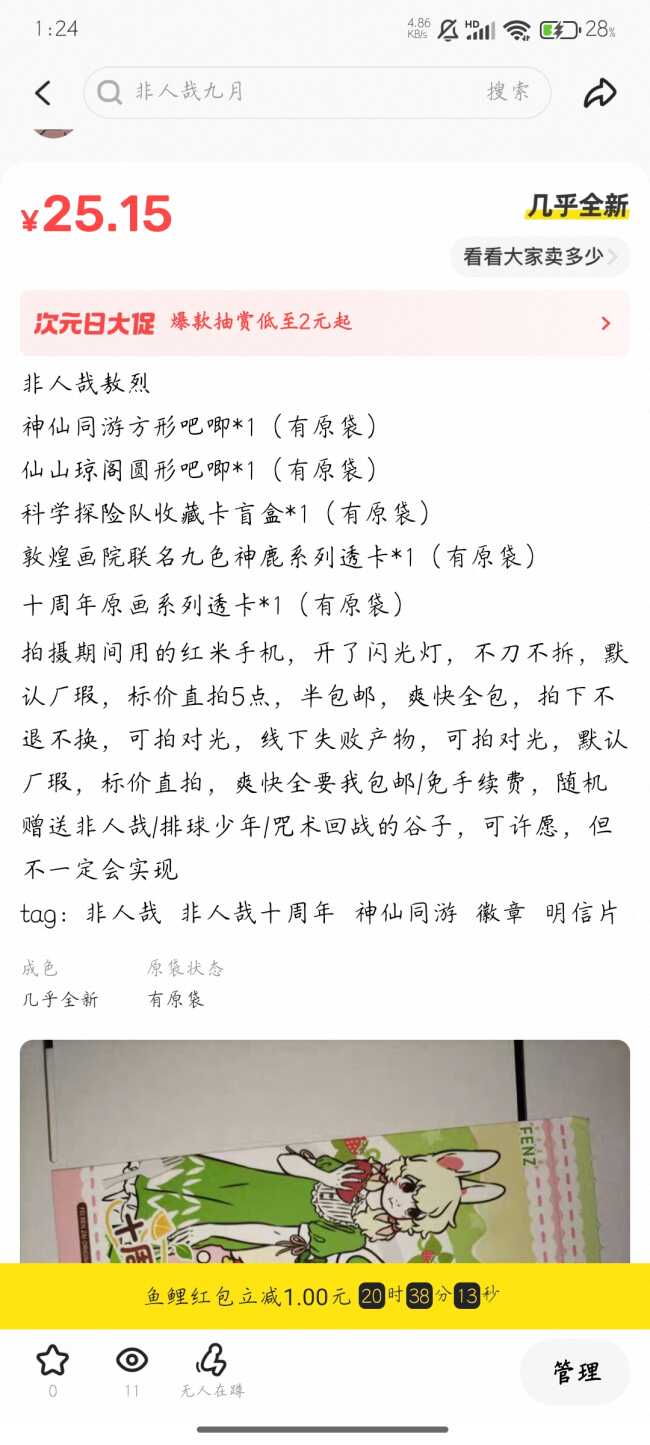Favorite this item with the star icon
The height and width of the screenshot is (1445, 650).
(52, 1361)
